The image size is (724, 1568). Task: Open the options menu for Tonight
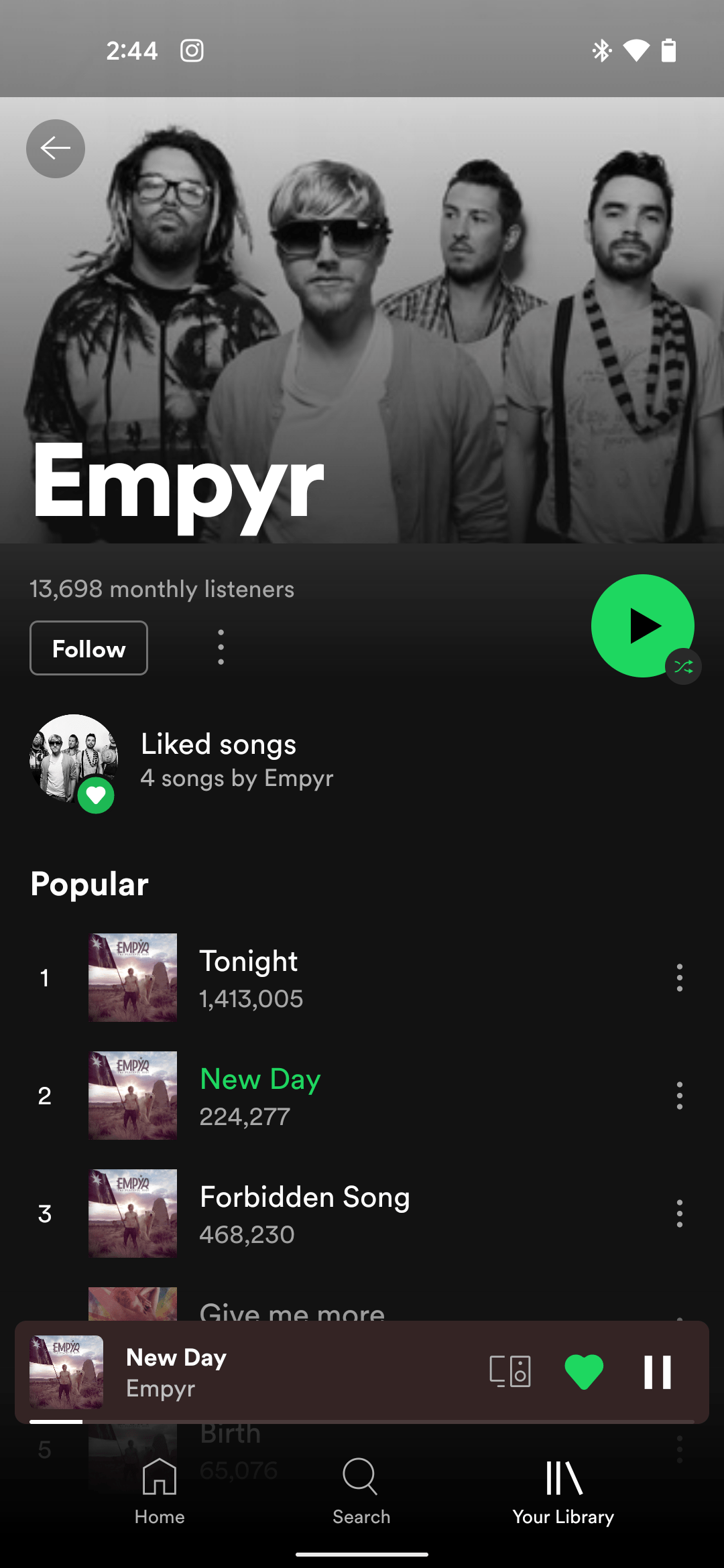pos(679,978)
